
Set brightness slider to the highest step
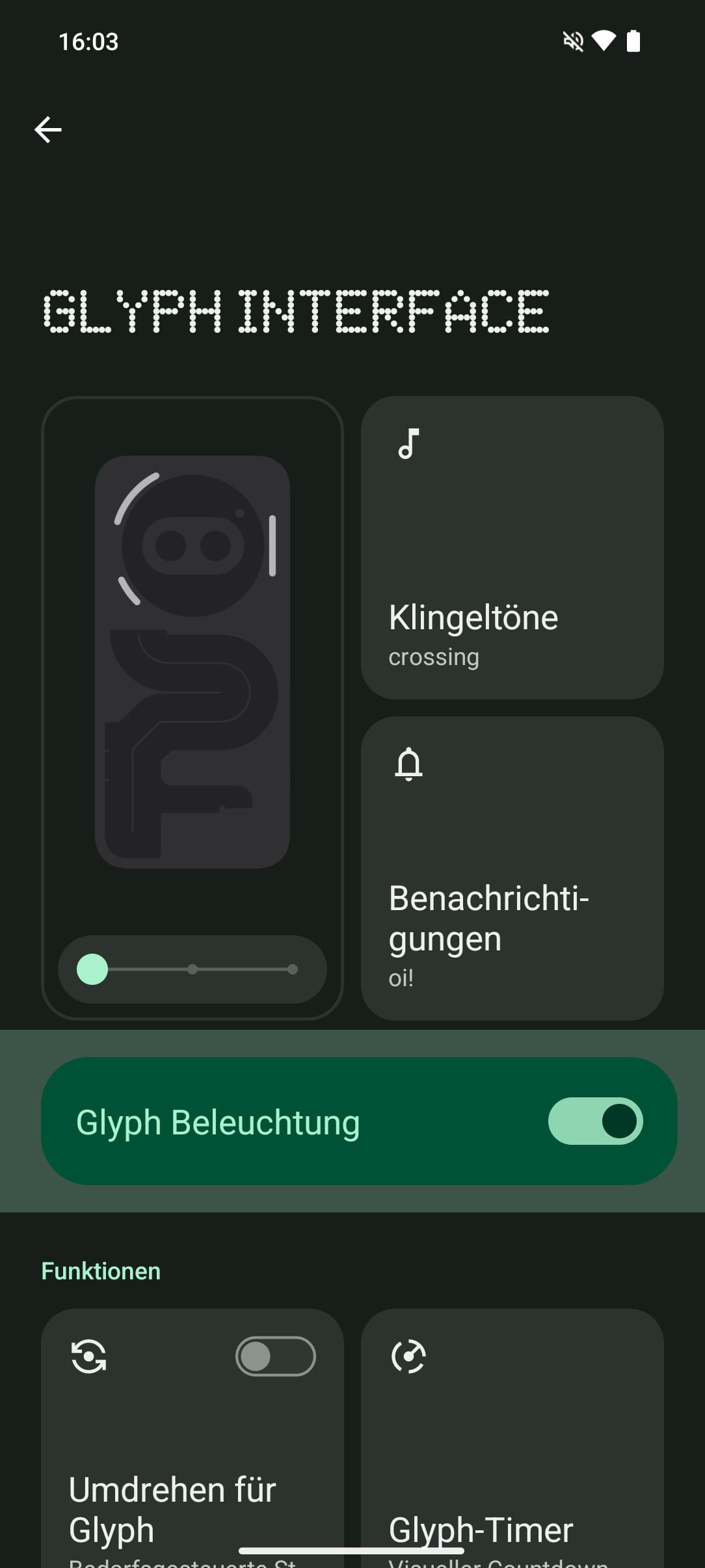(x=293, y=969)
